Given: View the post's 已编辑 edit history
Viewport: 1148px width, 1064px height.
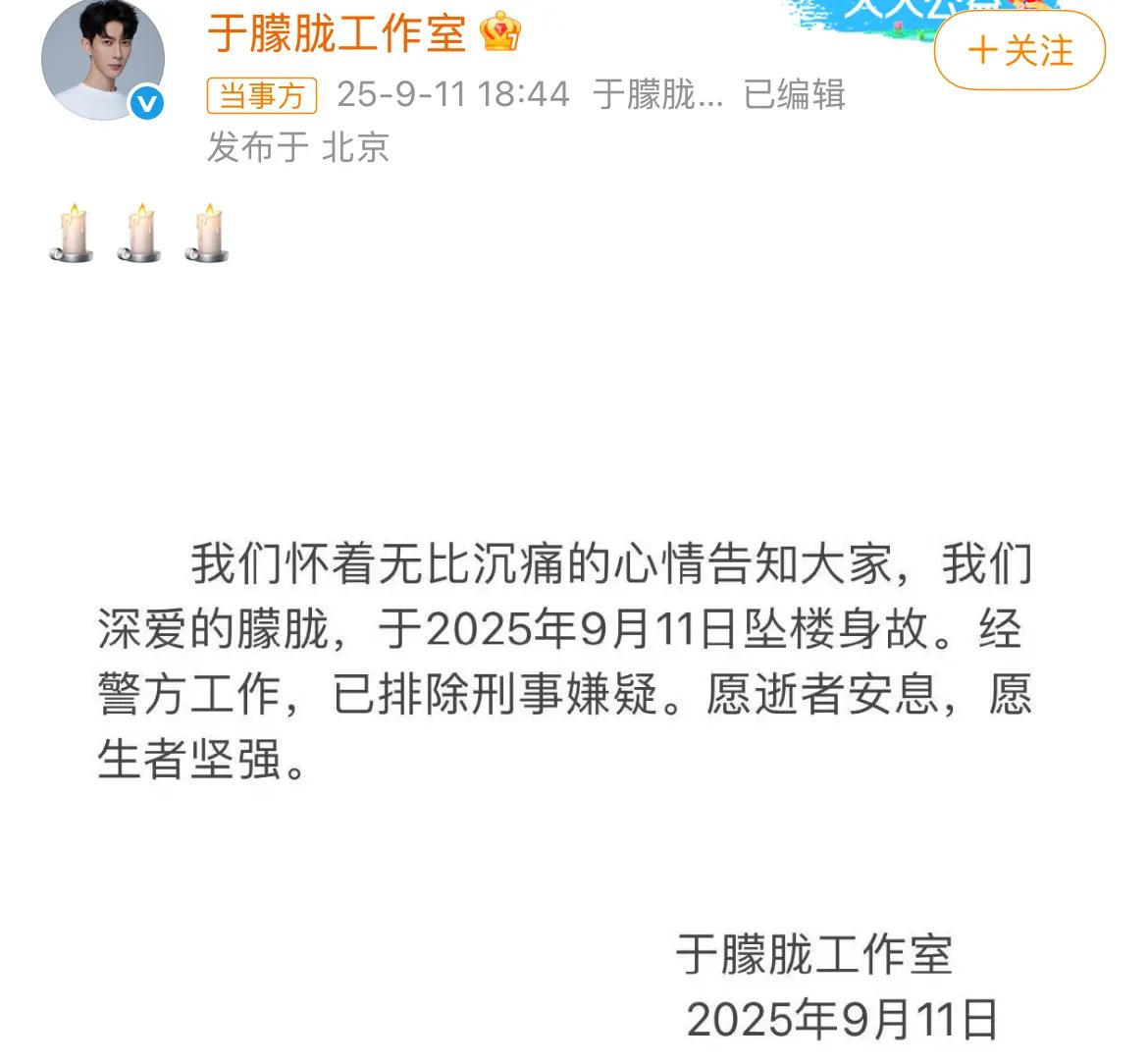Looking at the screenshot, I should pyautogui.click(x=794, y=95).
